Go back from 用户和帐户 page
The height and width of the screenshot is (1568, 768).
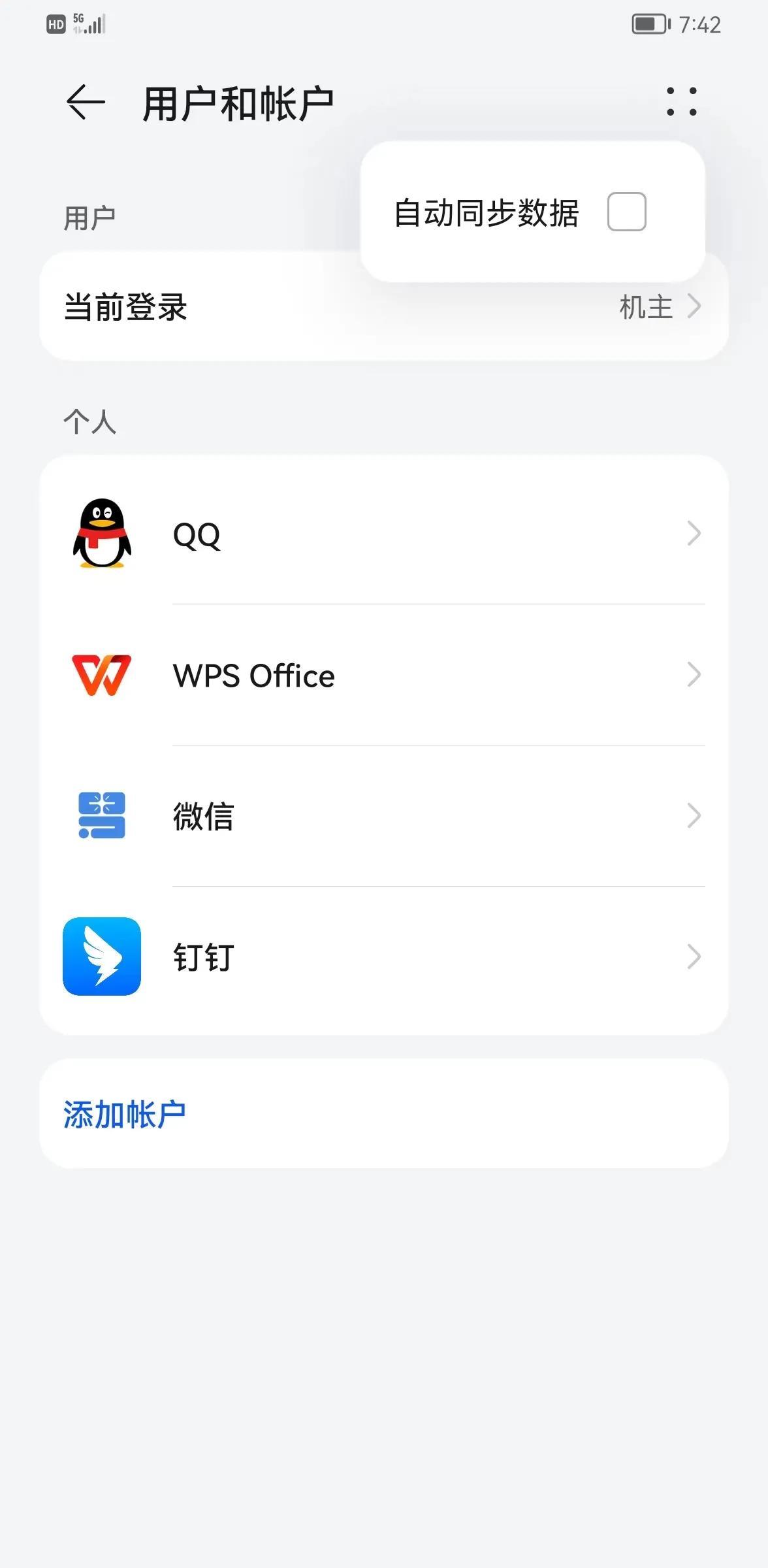point(86,103)
